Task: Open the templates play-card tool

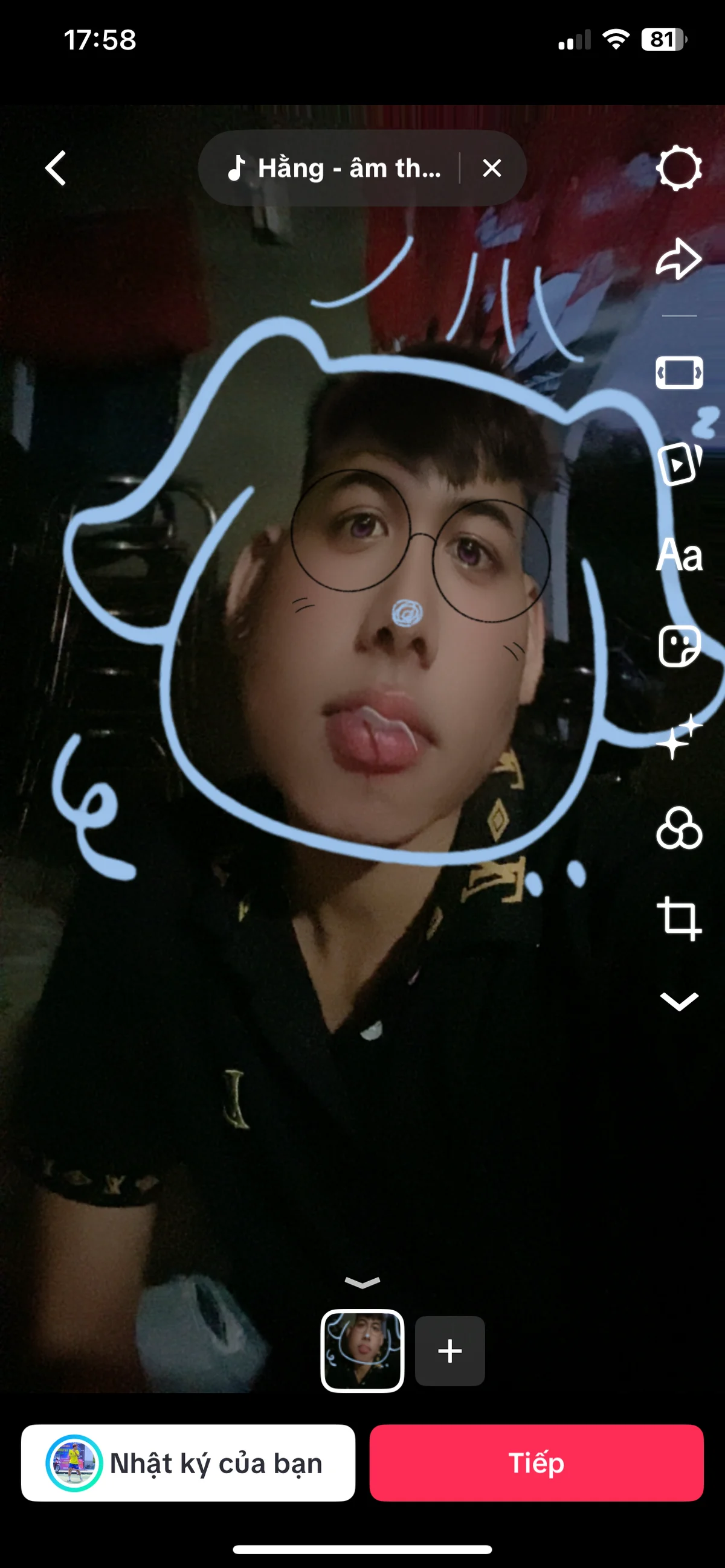Action: tap(678, 464)
